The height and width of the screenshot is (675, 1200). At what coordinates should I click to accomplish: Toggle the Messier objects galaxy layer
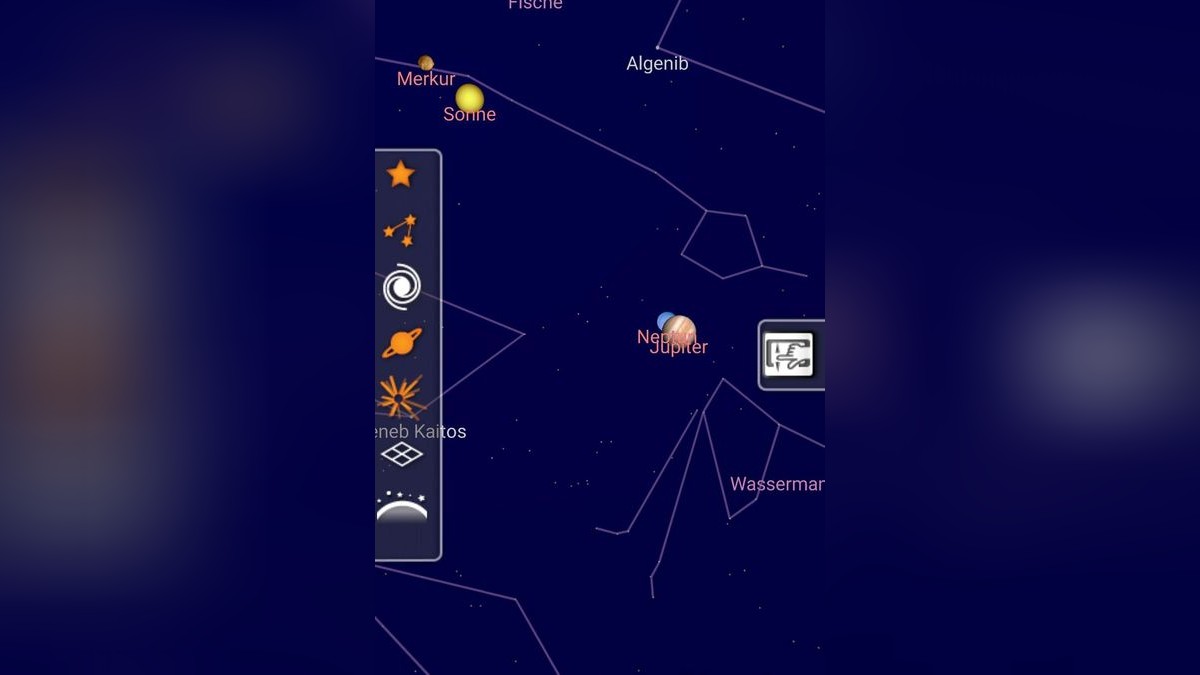[401, 287]
